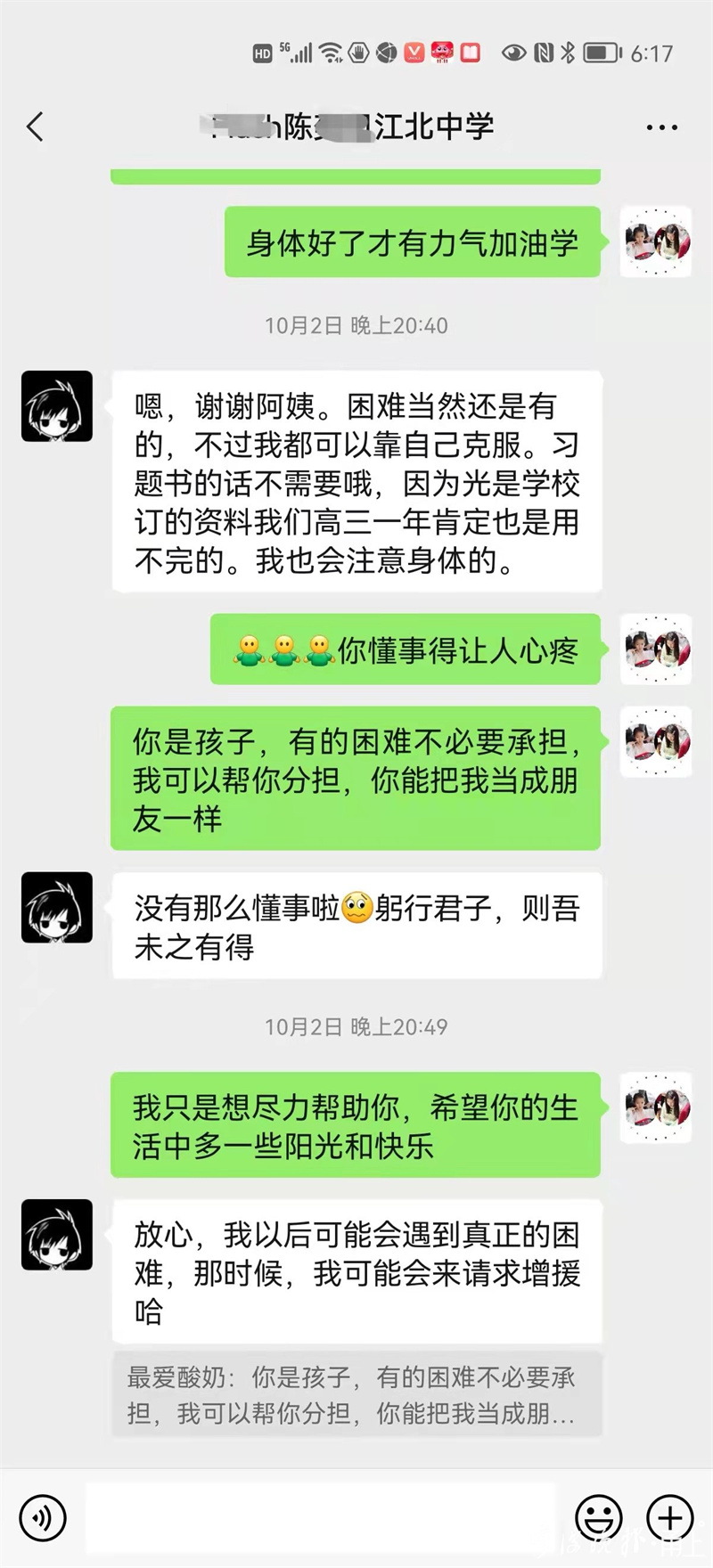Tap contact avatar beside 没有那么懂事啦 message
Image resolution: width=713 pixels, height=1568 pixels.
tap(57, 908)
